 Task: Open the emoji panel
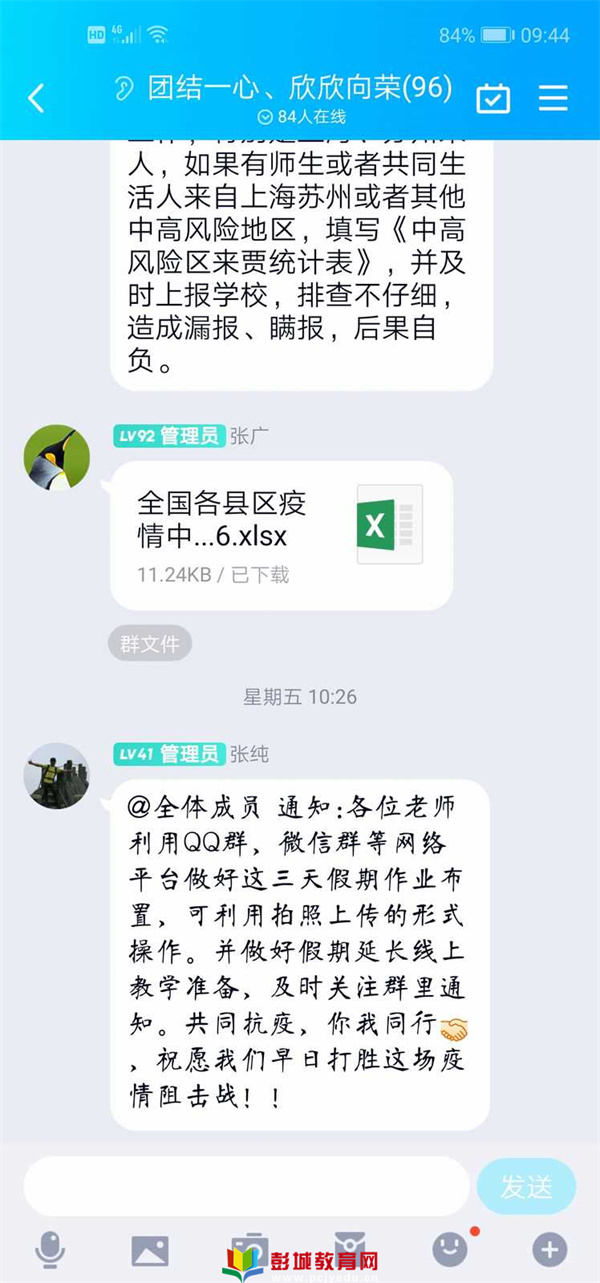point(450,1249)
